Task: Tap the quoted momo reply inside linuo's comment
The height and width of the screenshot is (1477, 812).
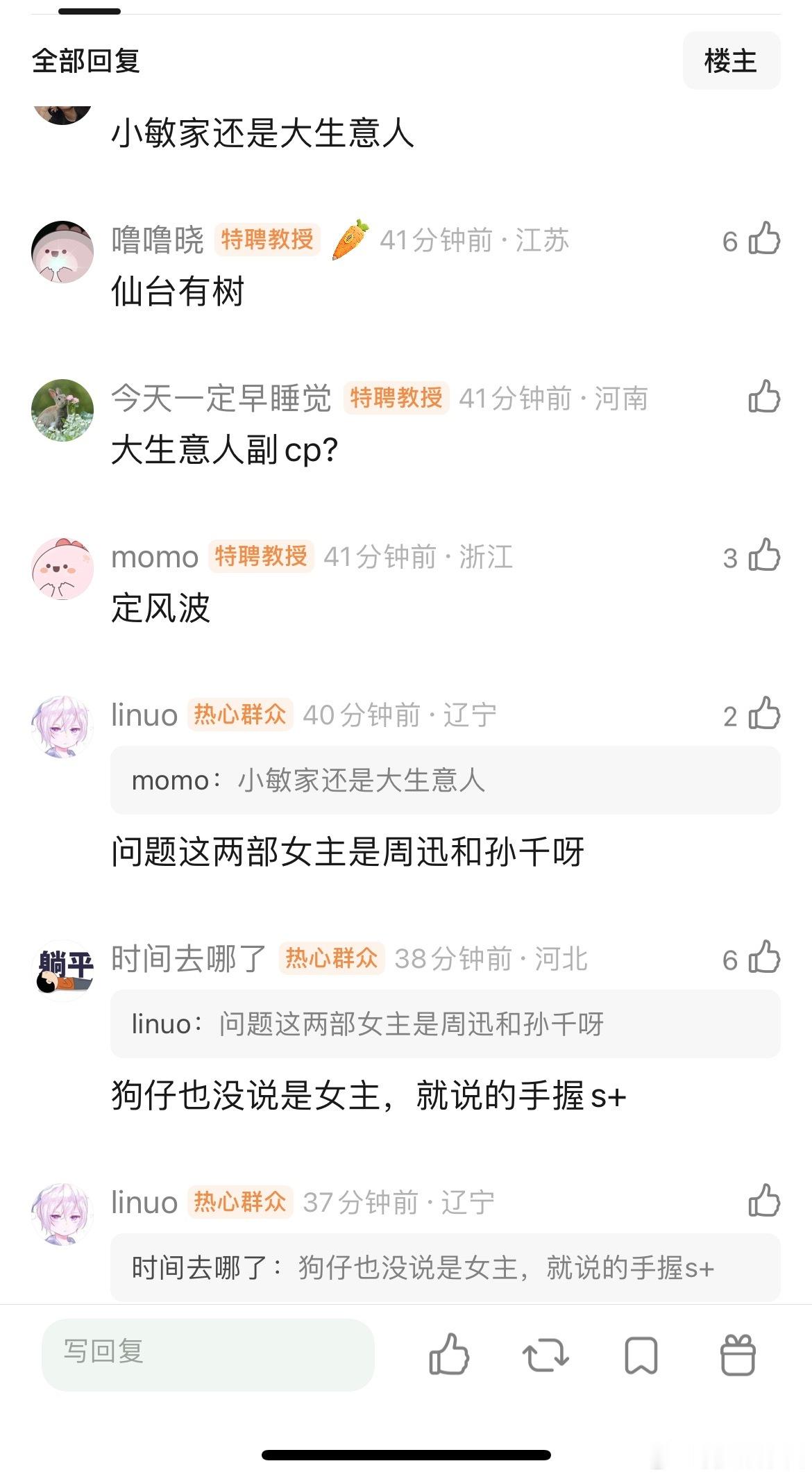Action: coord(444,780)
